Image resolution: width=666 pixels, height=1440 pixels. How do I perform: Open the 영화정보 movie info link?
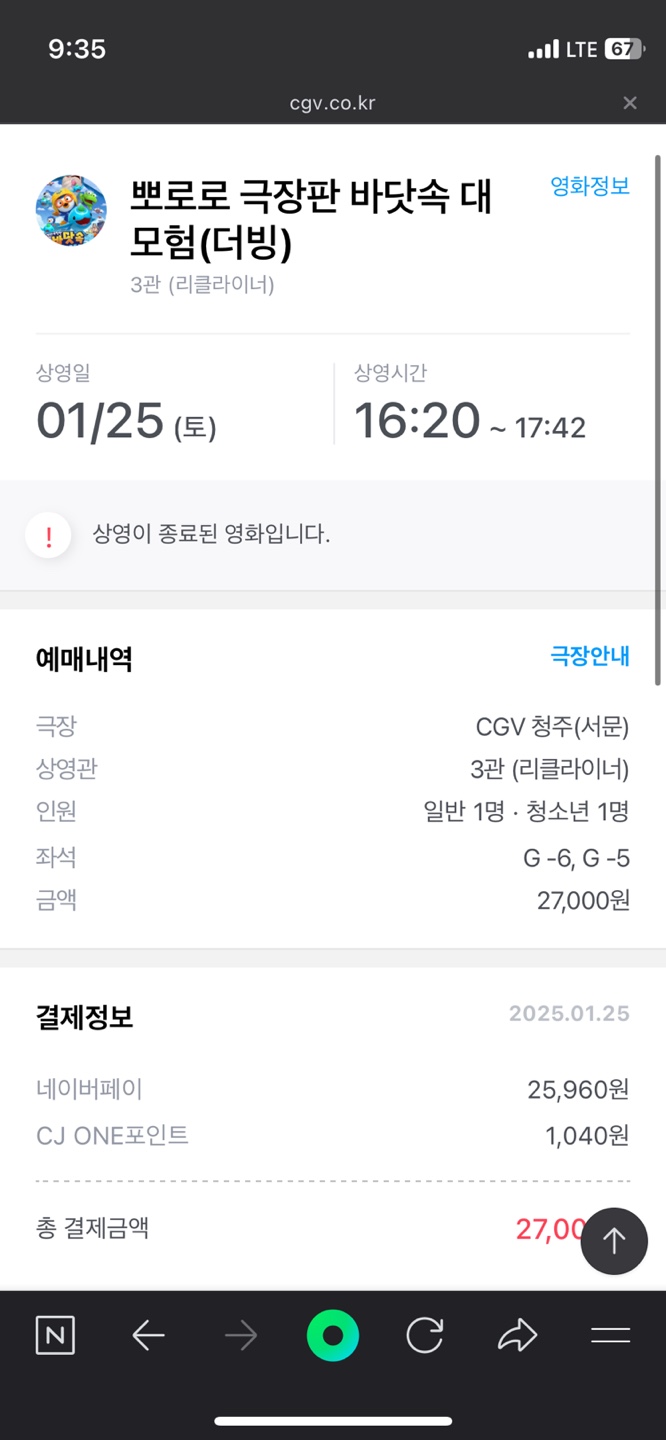point(590,186)
